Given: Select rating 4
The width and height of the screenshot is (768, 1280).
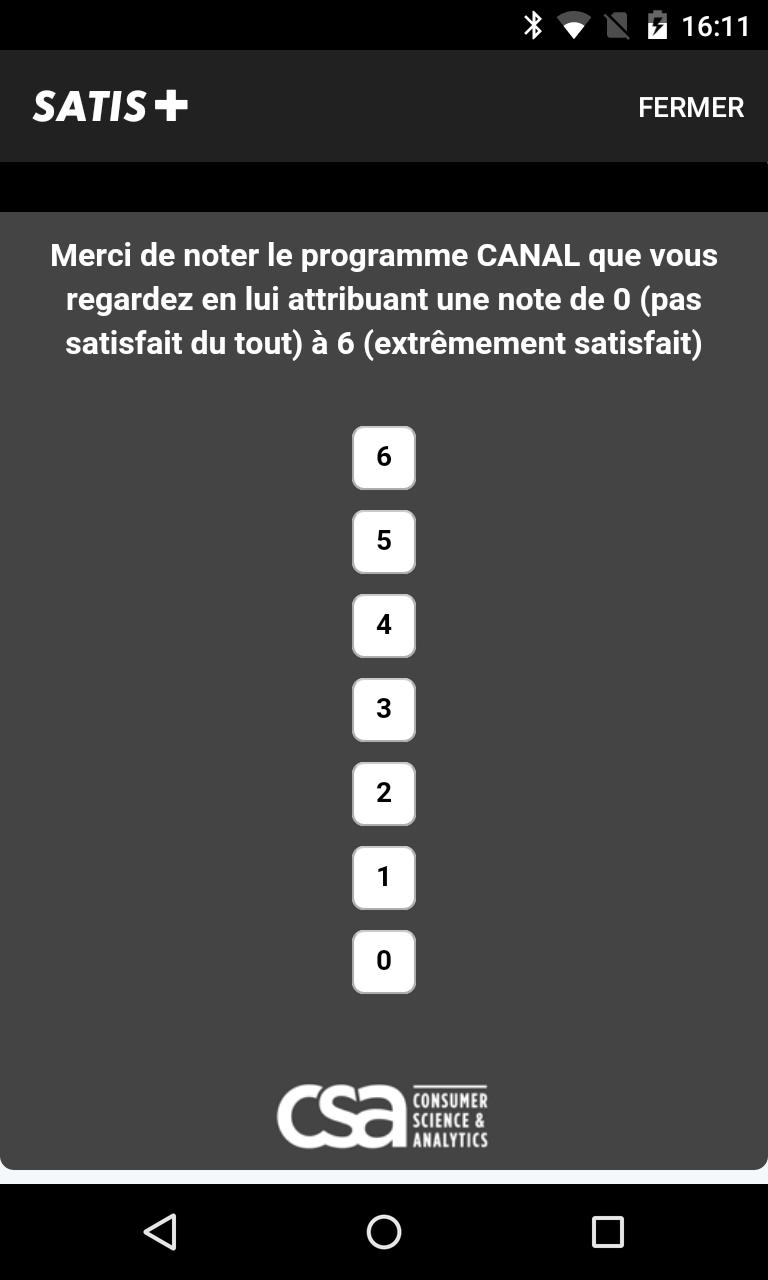Looking at the screenshot, I should click(x=383, y=626).
